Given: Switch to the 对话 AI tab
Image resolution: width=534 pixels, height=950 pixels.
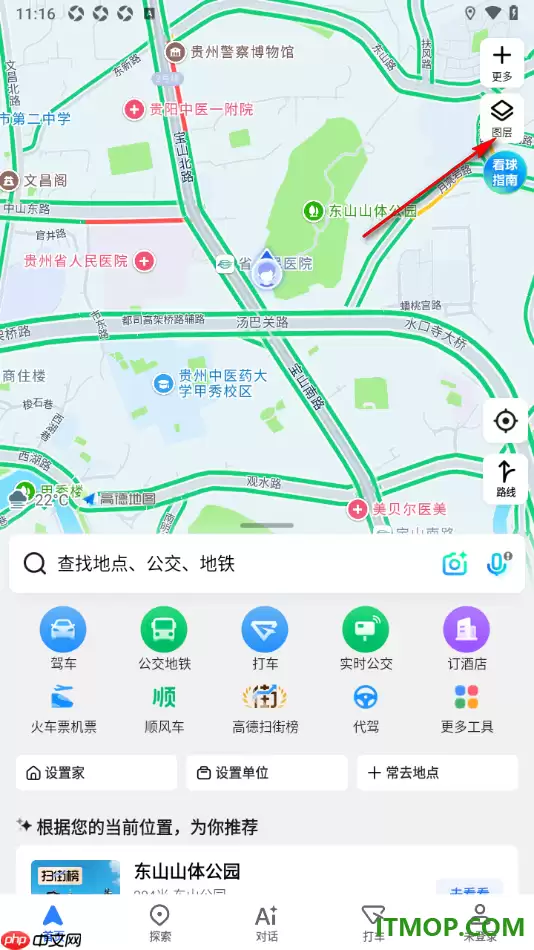Looking at the screenshot, I should click(x=267, y=923).
